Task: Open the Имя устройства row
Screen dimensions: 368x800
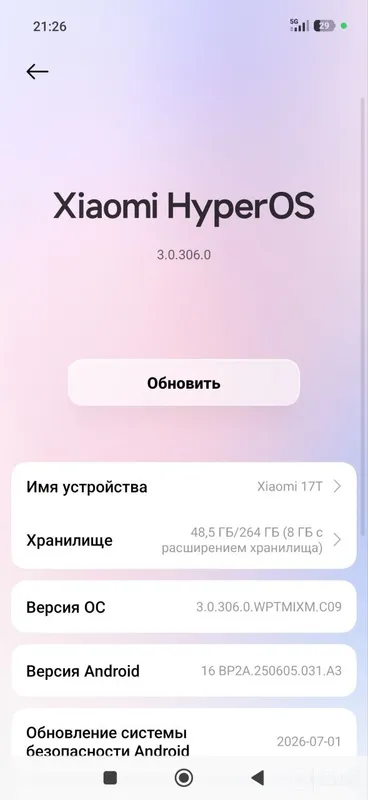Action: point(184,487)
